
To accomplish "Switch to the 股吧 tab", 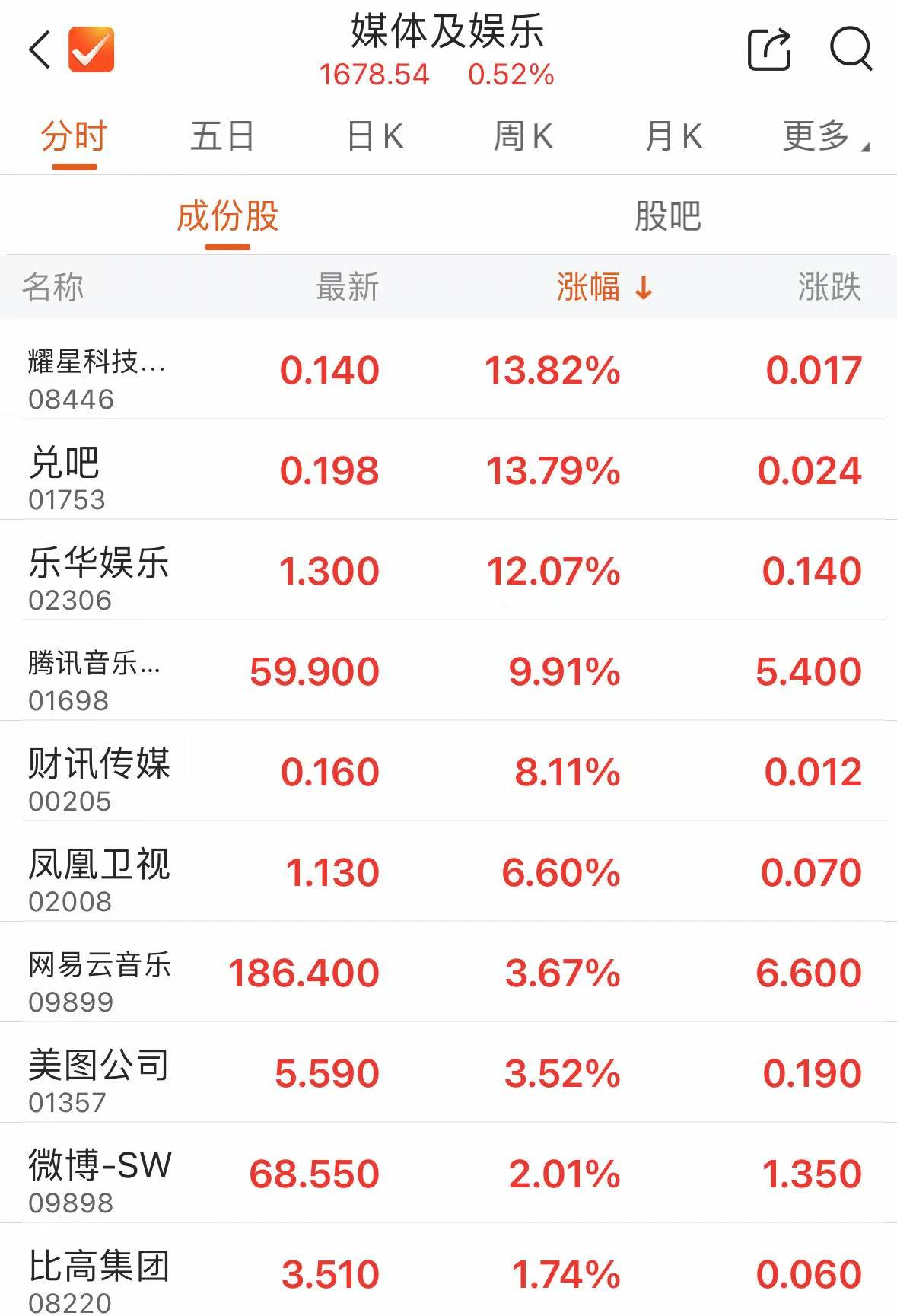I will (x=667, y=216).
